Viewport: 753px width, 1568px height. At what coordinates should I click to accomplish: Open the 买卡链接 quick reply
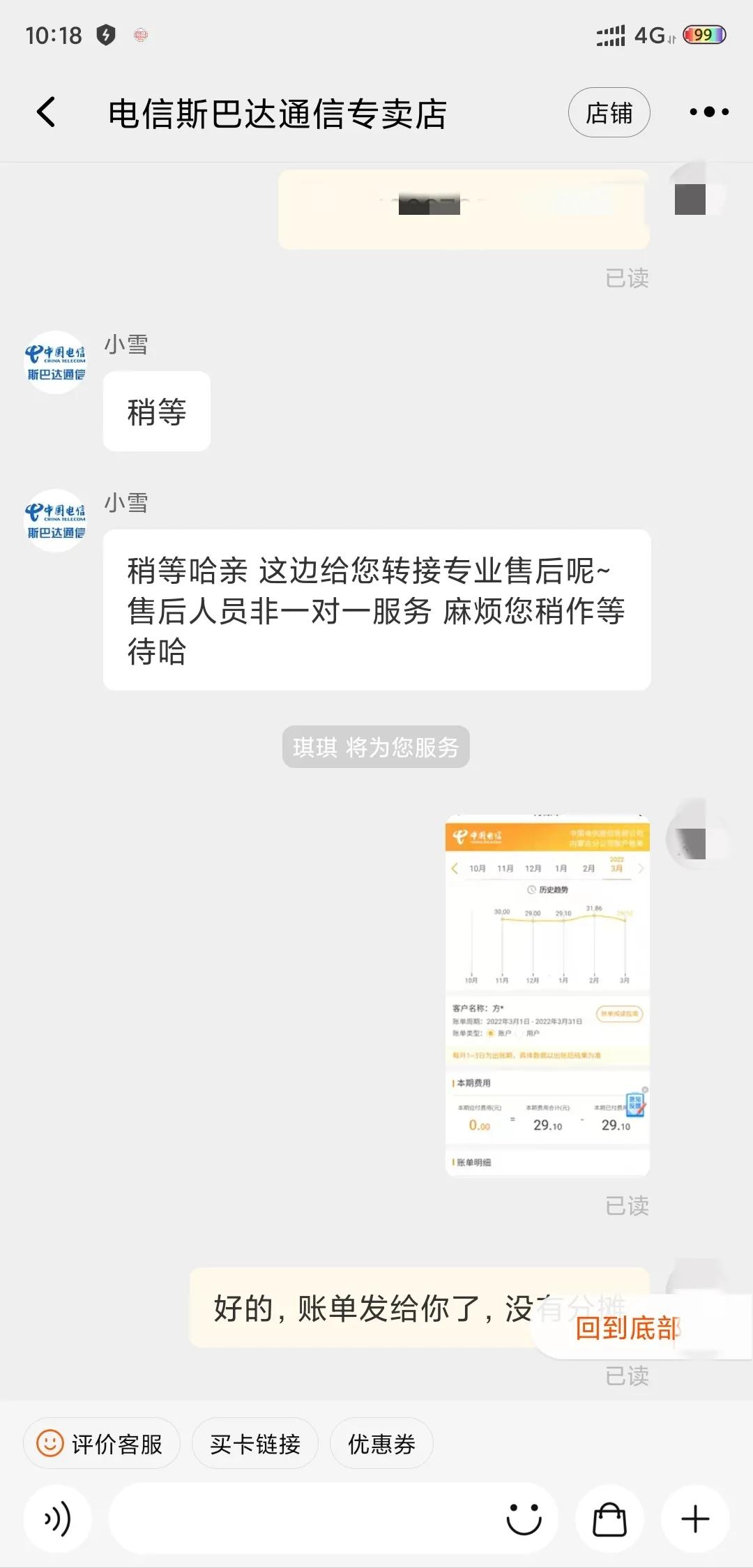254,1445
